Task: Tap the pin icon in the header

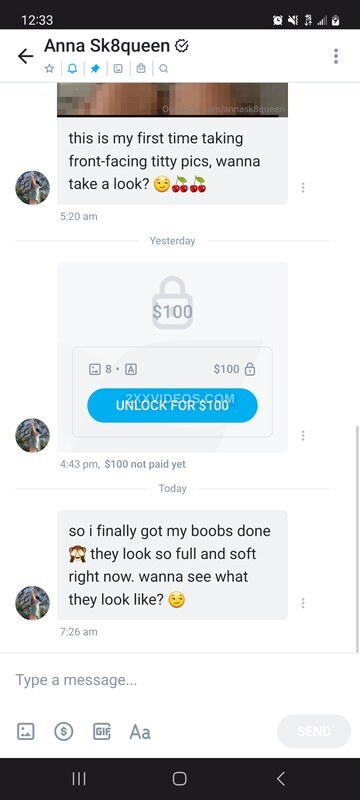Action: 95,69
